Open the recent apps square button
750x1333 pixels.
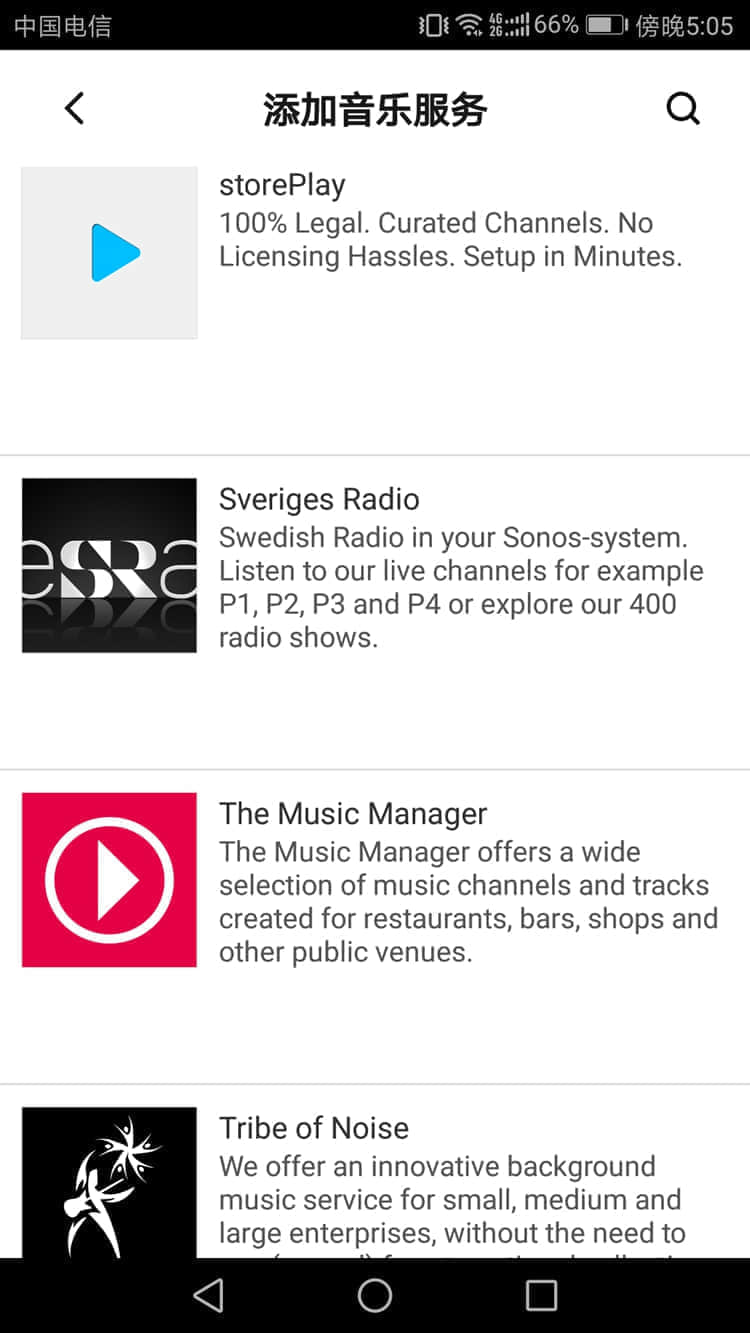tap(541, 1296)
